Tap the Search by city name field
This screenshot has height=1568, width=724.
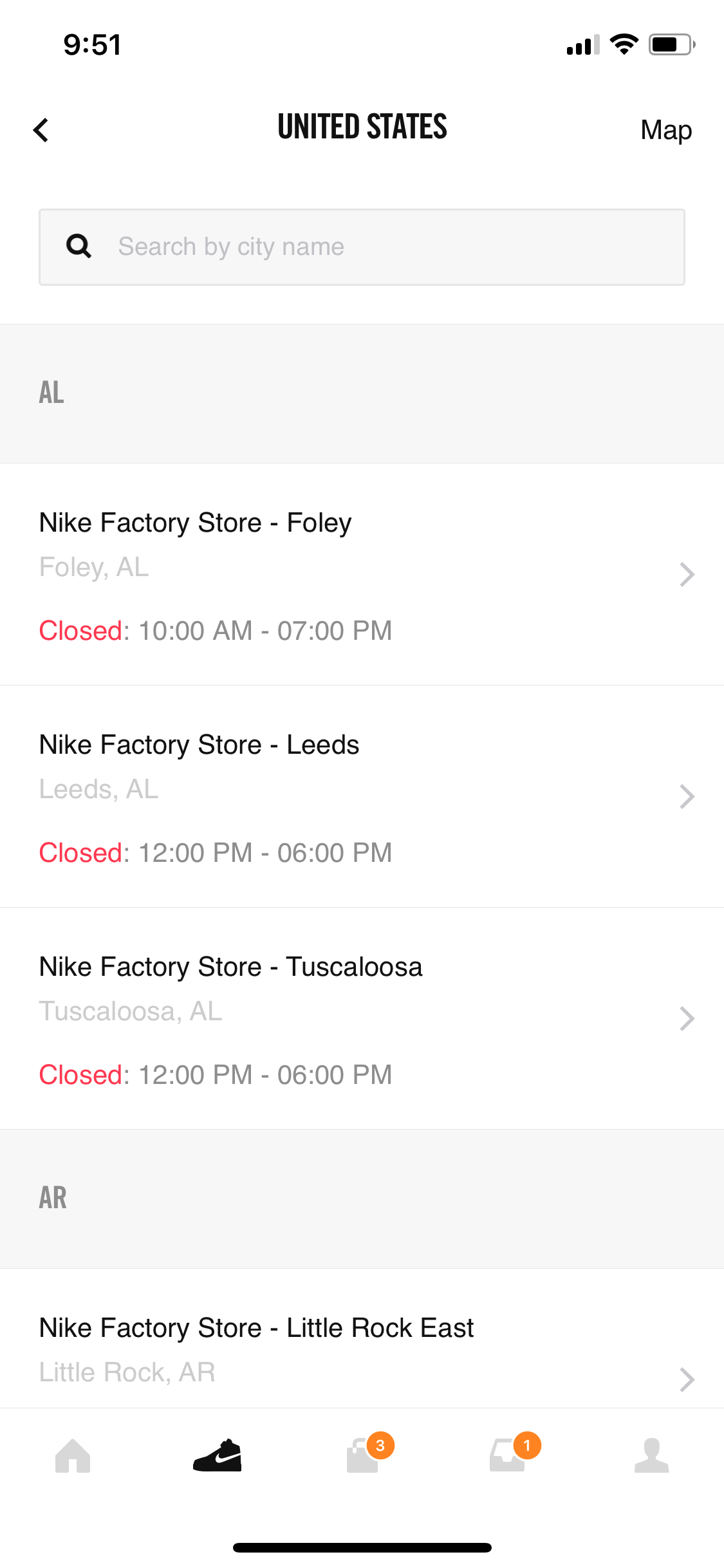pos(362,247)
